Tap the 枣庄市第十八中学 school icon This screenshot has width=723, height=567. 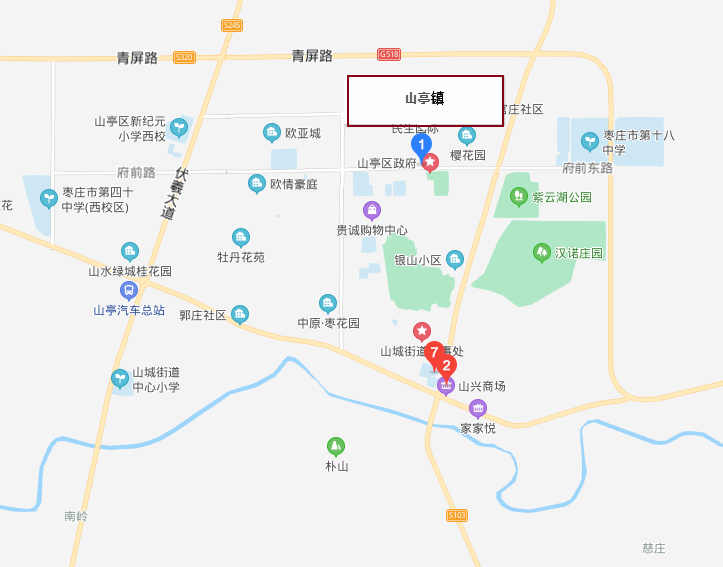click(x=590, y=138)
